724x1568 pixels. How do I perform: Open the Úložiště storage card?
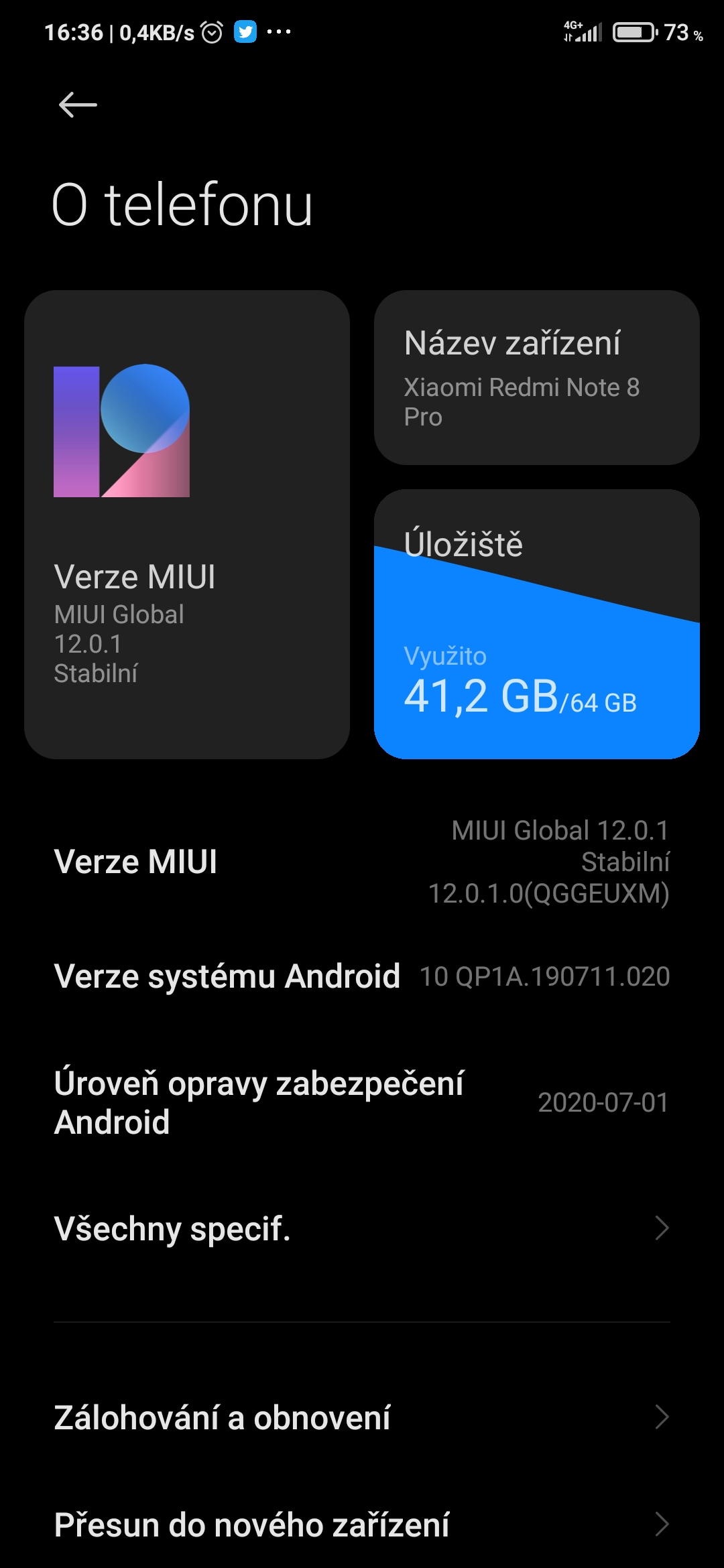(x=536, y=625)
